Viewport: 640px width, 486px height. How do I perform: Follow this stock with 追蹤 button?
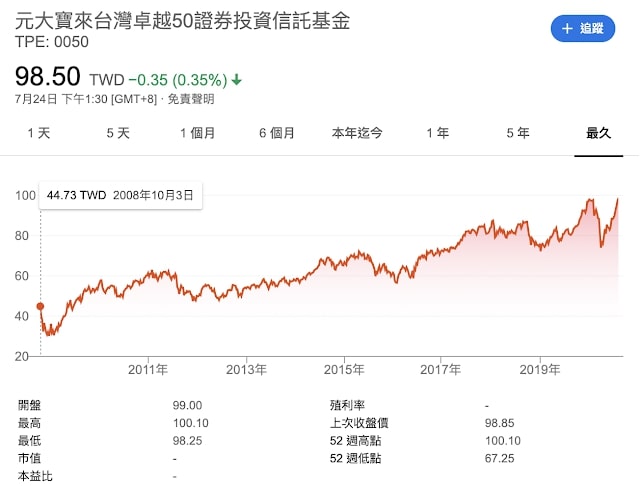point(583,28)
